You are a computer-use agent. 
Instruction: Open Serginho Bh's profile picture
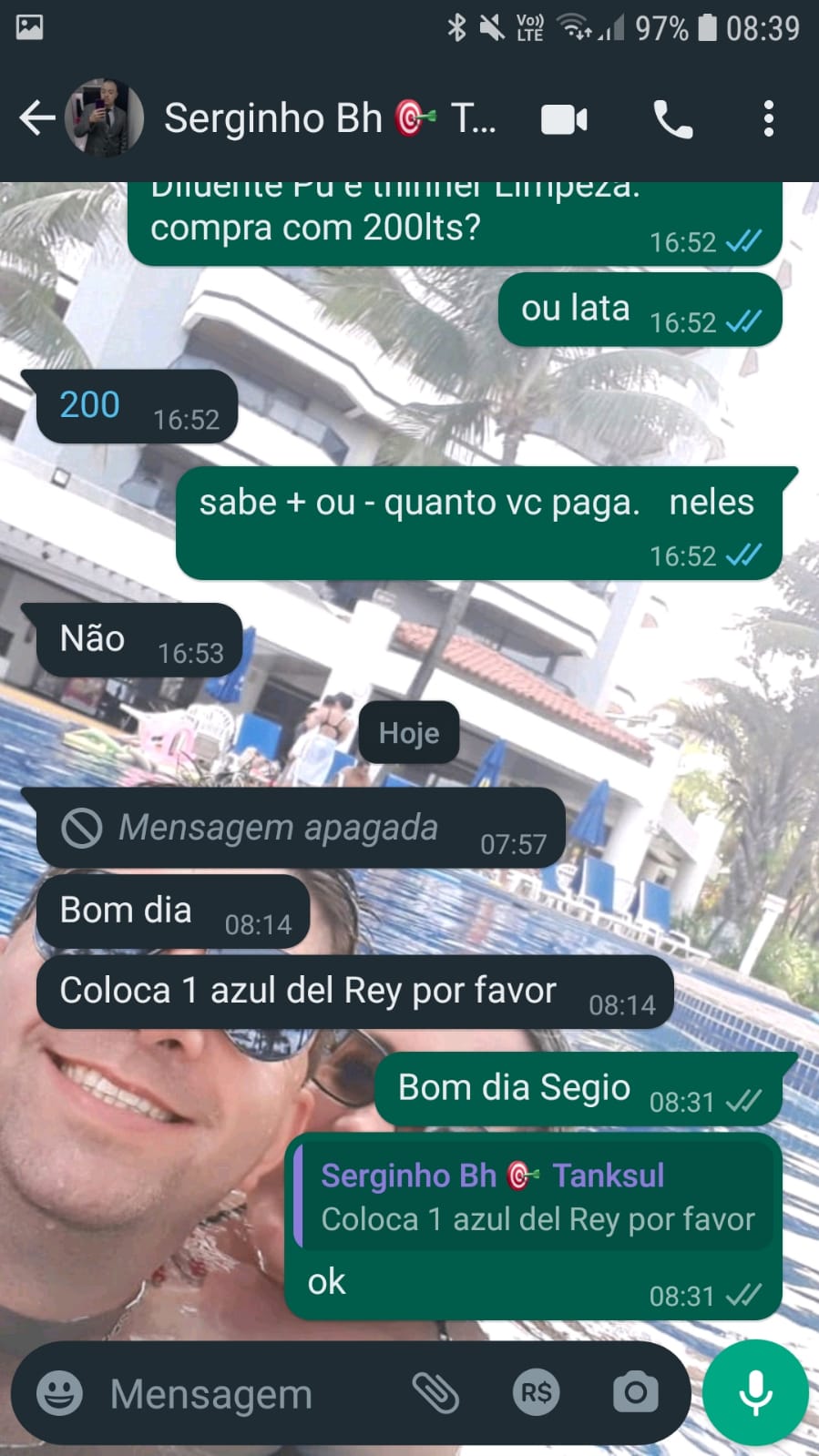[x=104, y=118]
